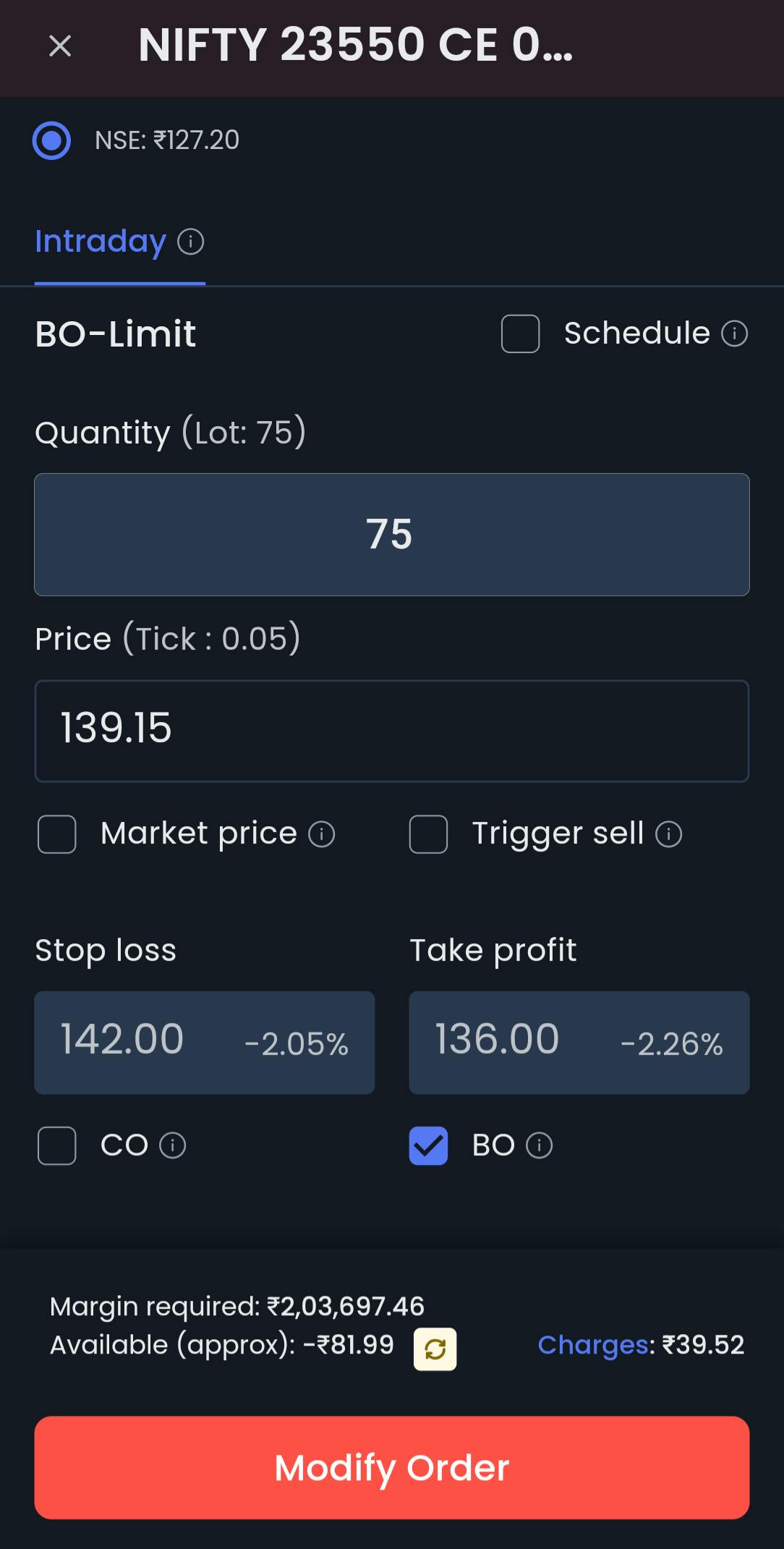Select the CO checkbox

[x=57, y=1145]
